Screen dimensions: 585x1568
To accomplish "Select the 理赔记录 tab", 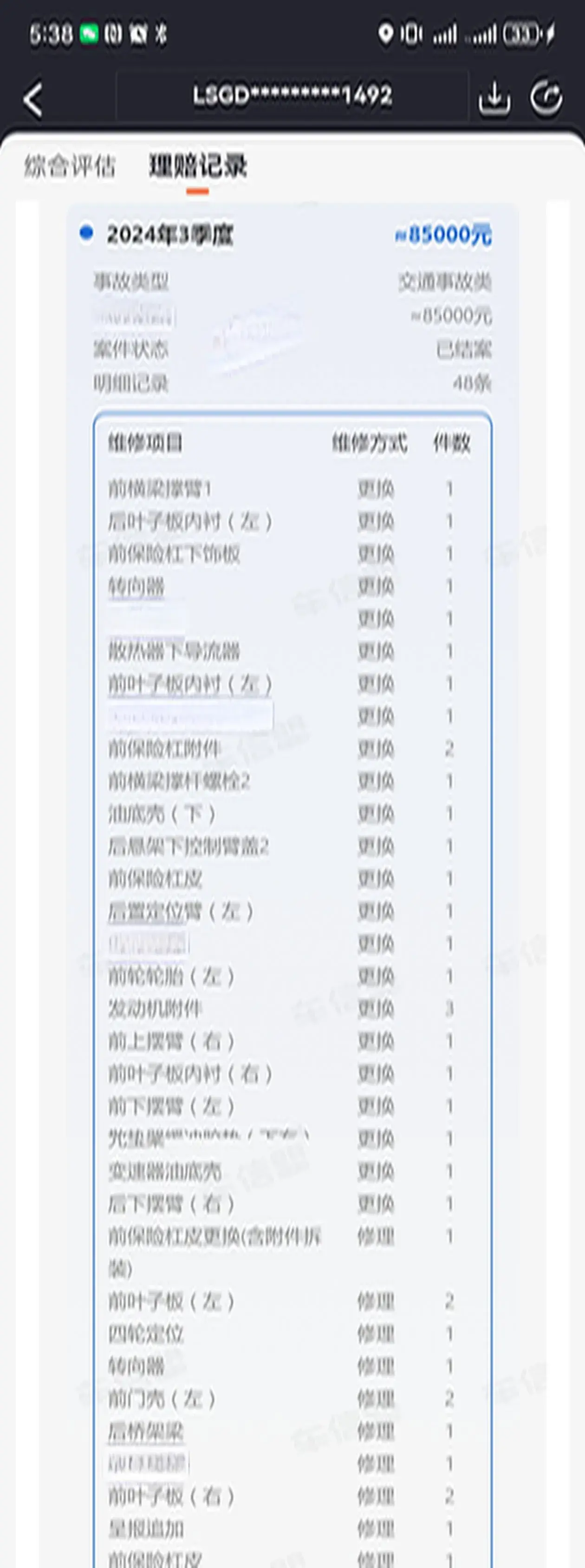I will [x=198, y=166].
